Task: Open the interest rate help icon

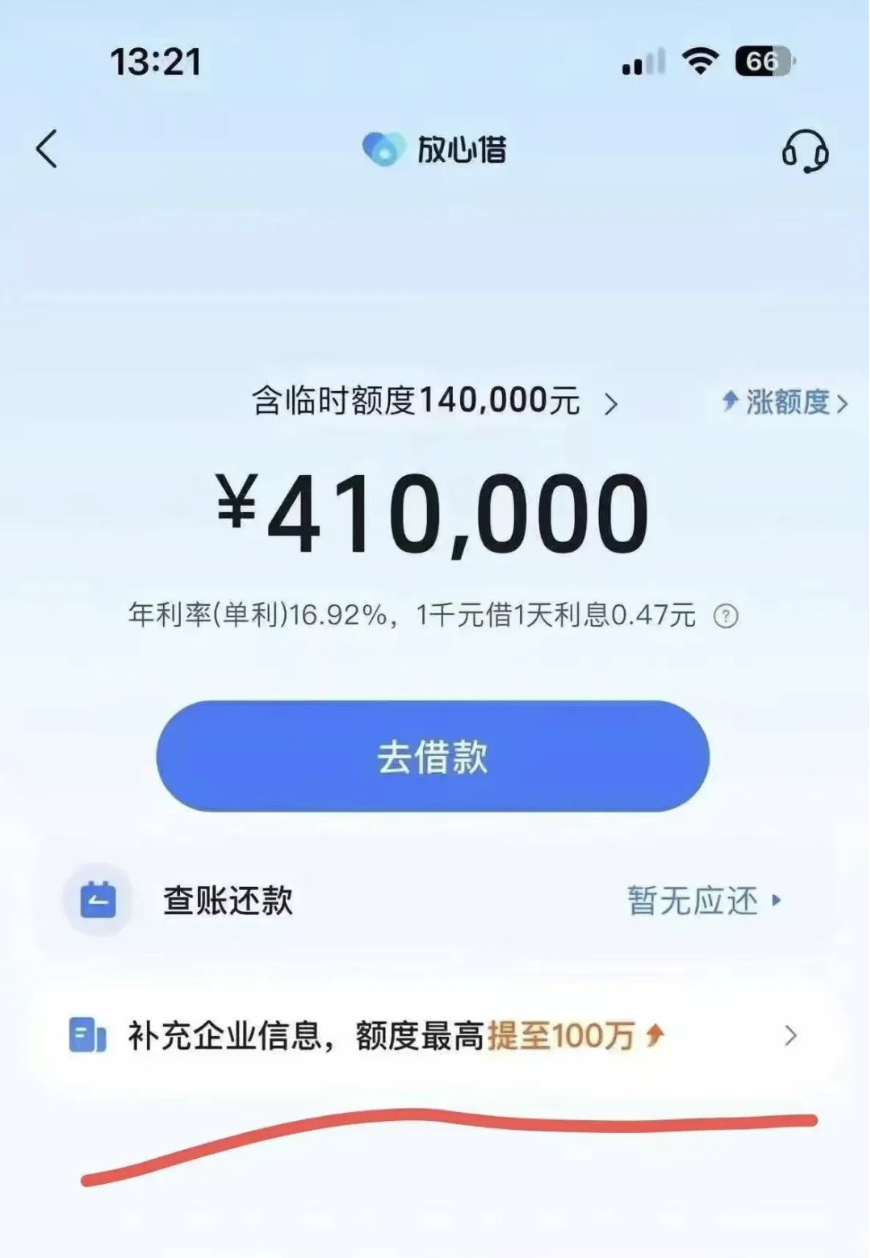Action: (x=726, y=616)
